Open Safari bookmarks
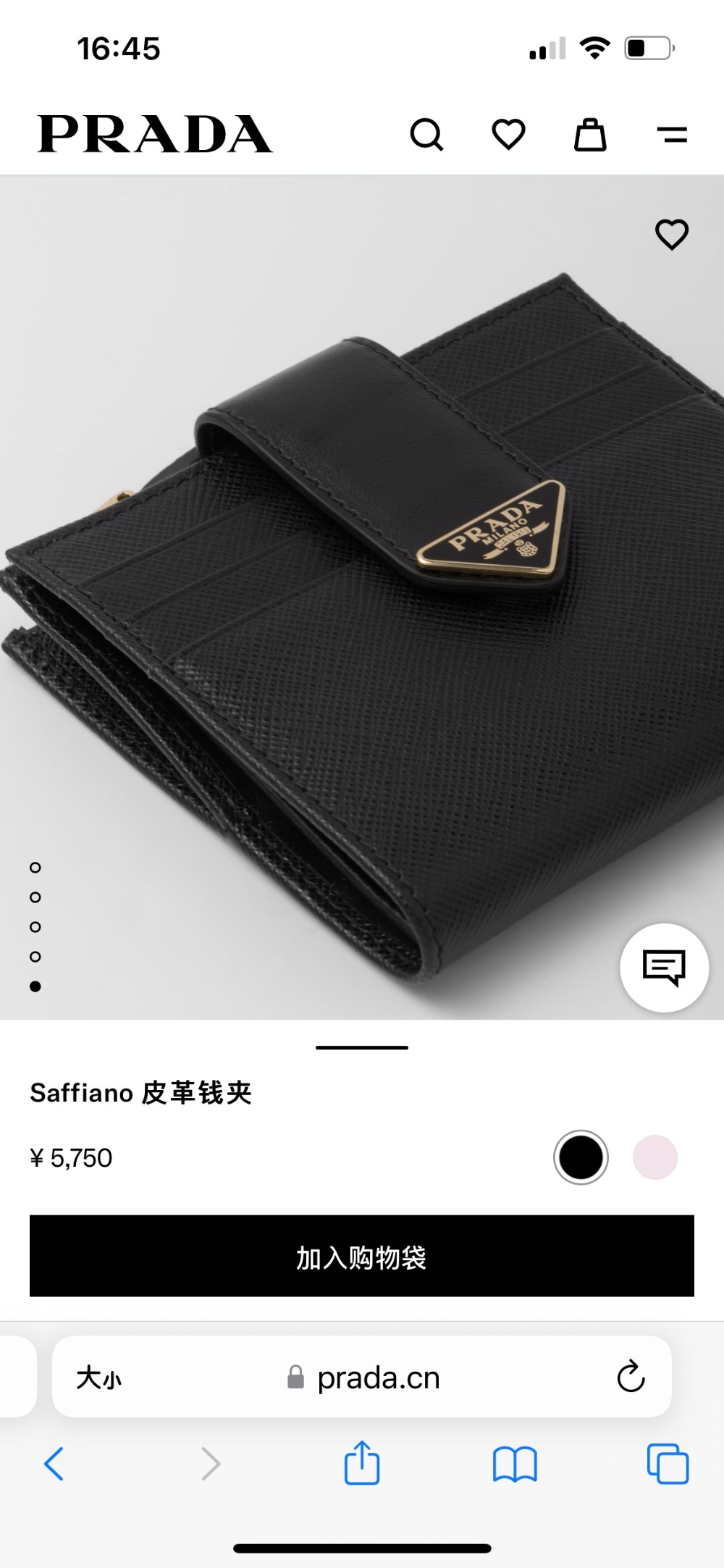The width and height of the screenshot is (724, 1568). tap(514, 1464)
